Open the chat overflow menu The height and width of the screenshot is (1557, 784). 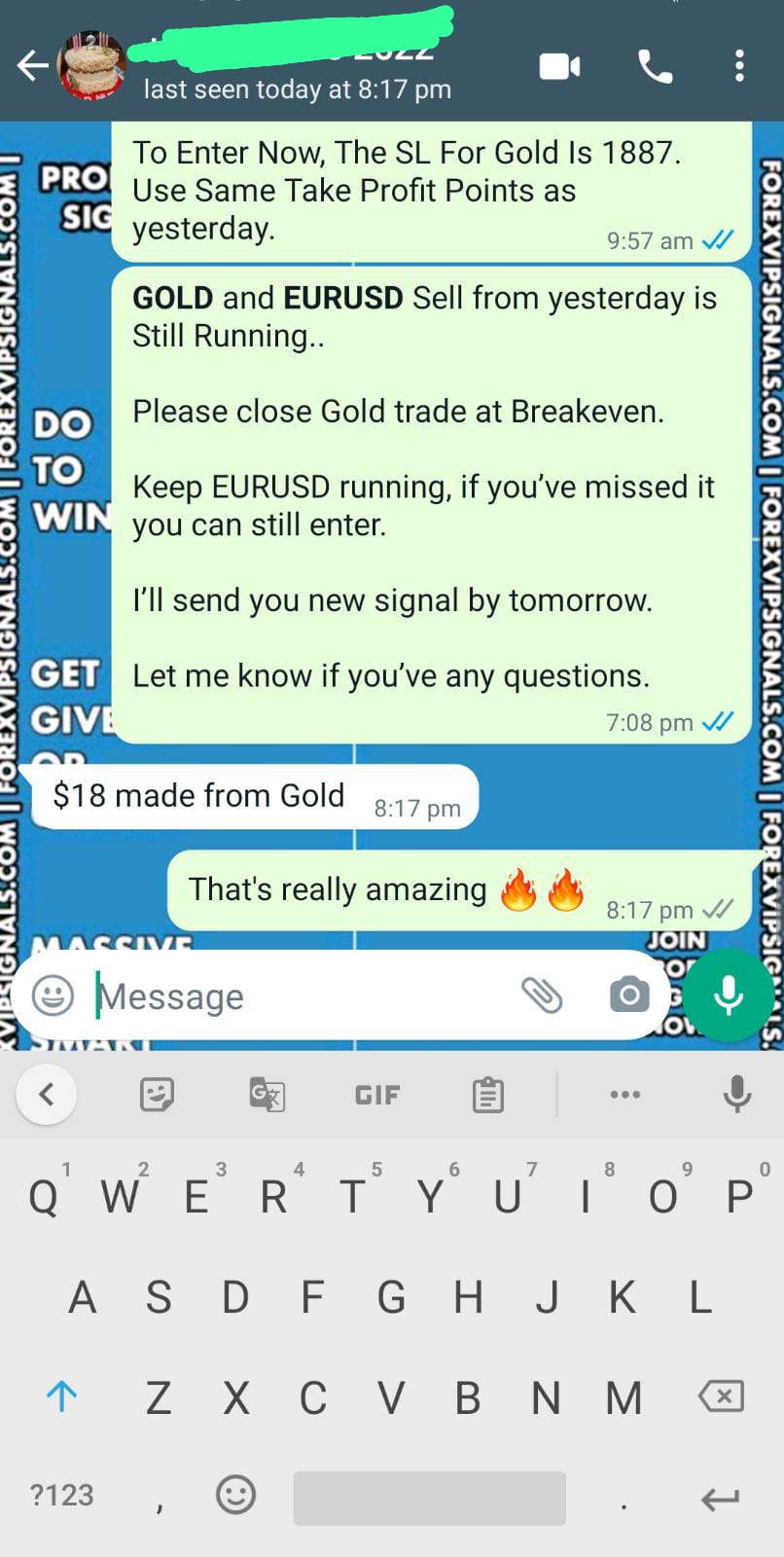[x=739, y=66]
